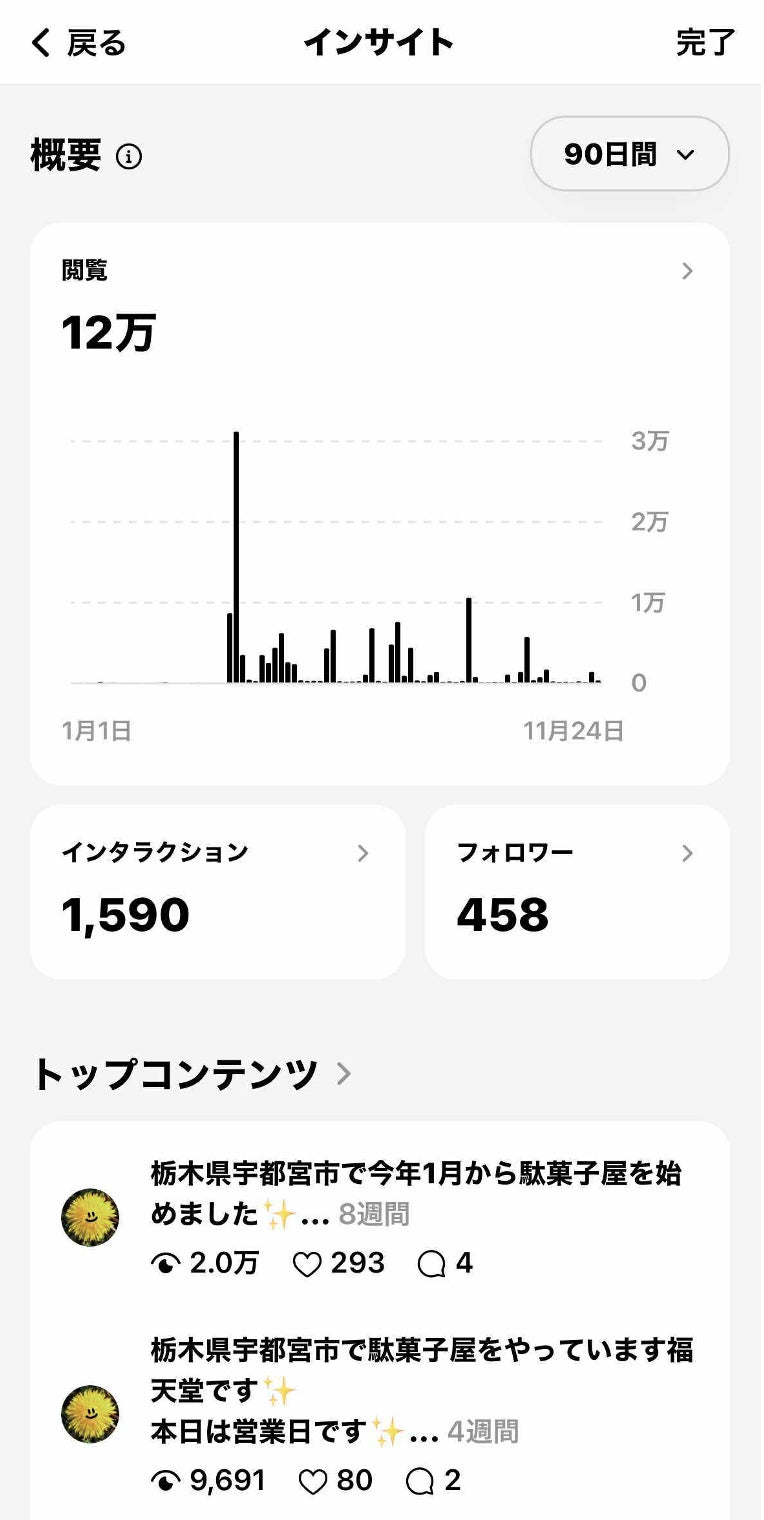
Task: Open the 閲覧 views card
Action: pos(379,300)
